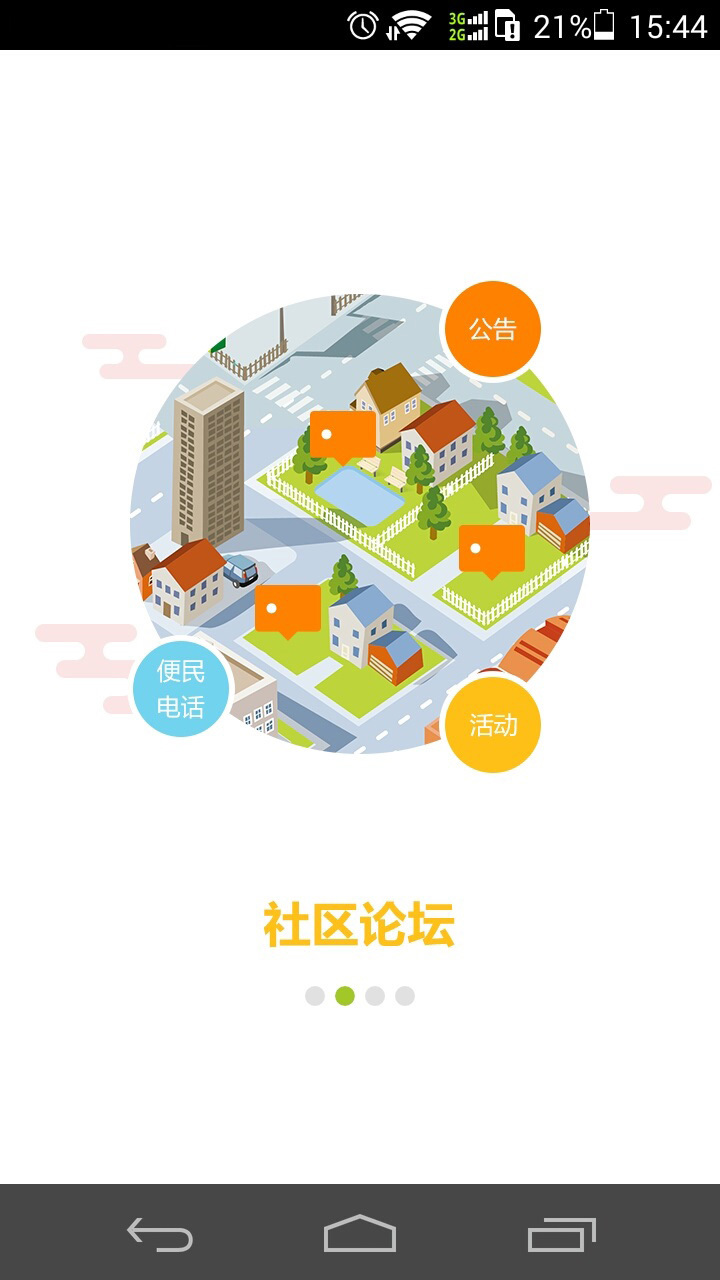720x1280 pixels.
Task: Select the first page indicator dot
Action: pos(315,996)
